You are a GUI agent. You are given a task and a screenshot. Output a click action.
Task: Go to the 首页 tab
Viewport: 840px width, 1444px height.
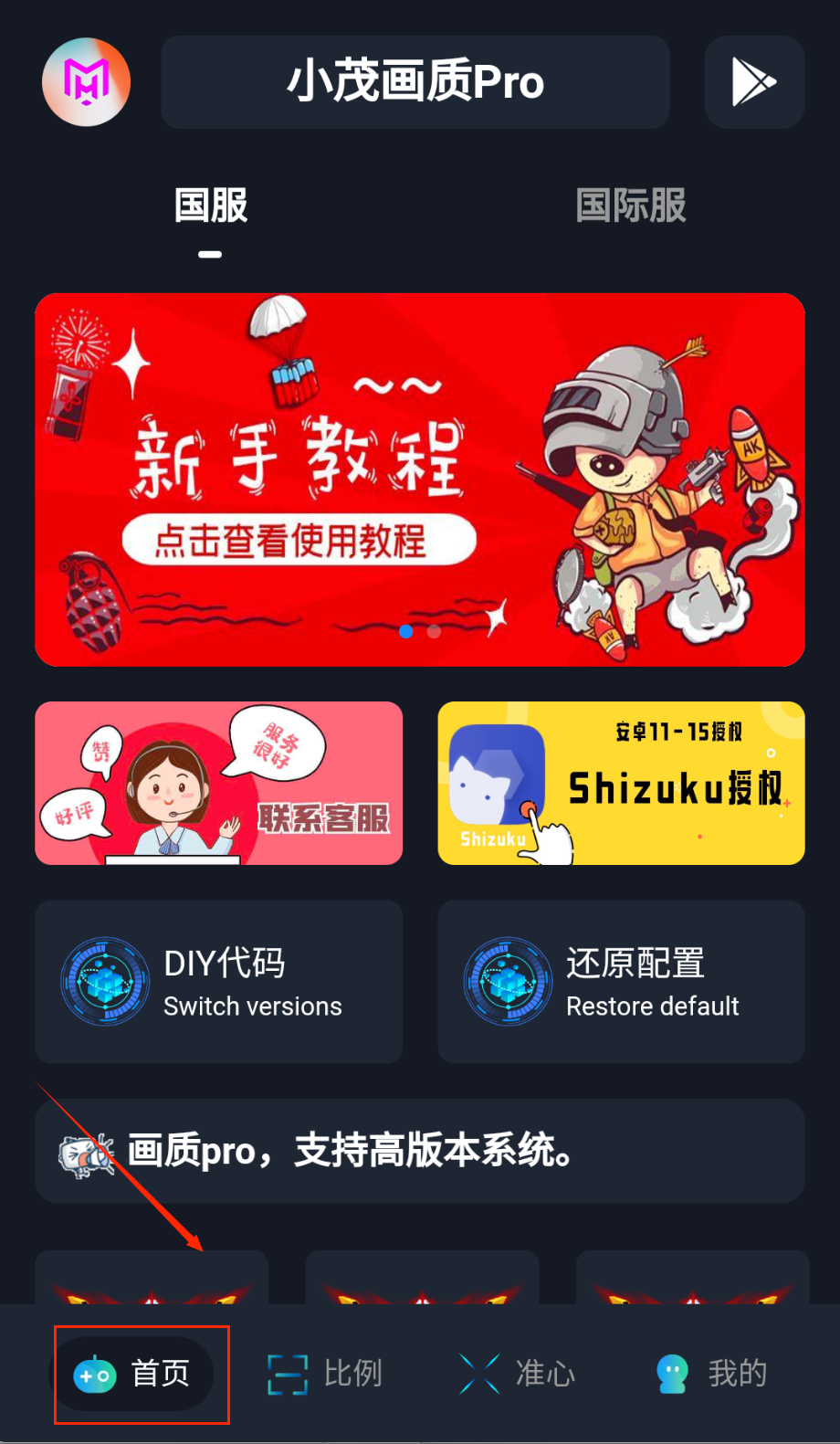tap(135, 1374)
